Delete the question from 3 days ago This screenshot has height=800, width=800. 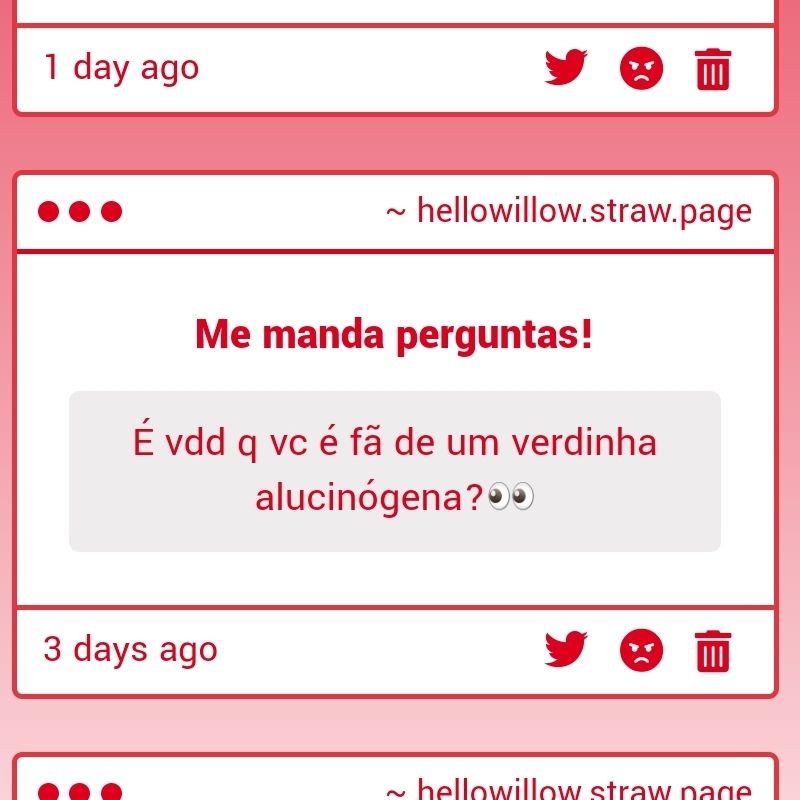coord(713,651)
